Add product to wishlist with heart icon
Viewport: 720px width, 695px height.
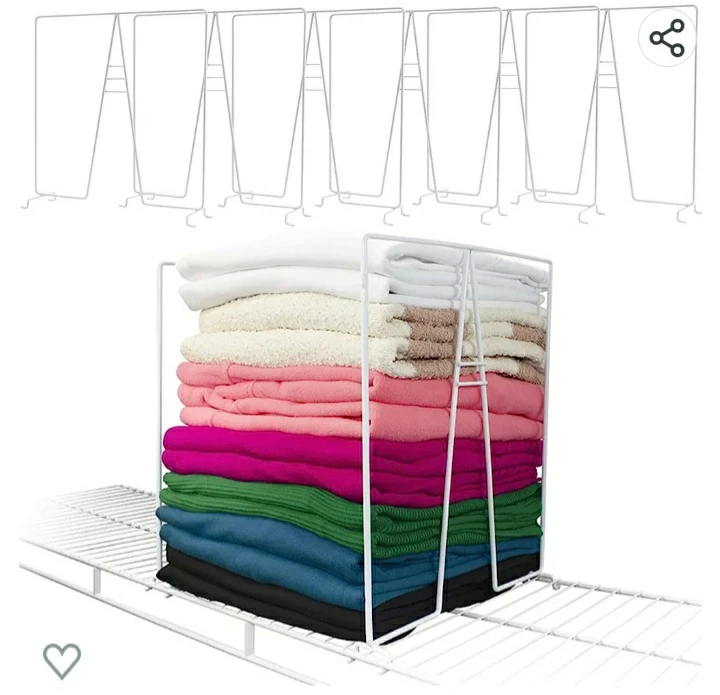(61, 660)
